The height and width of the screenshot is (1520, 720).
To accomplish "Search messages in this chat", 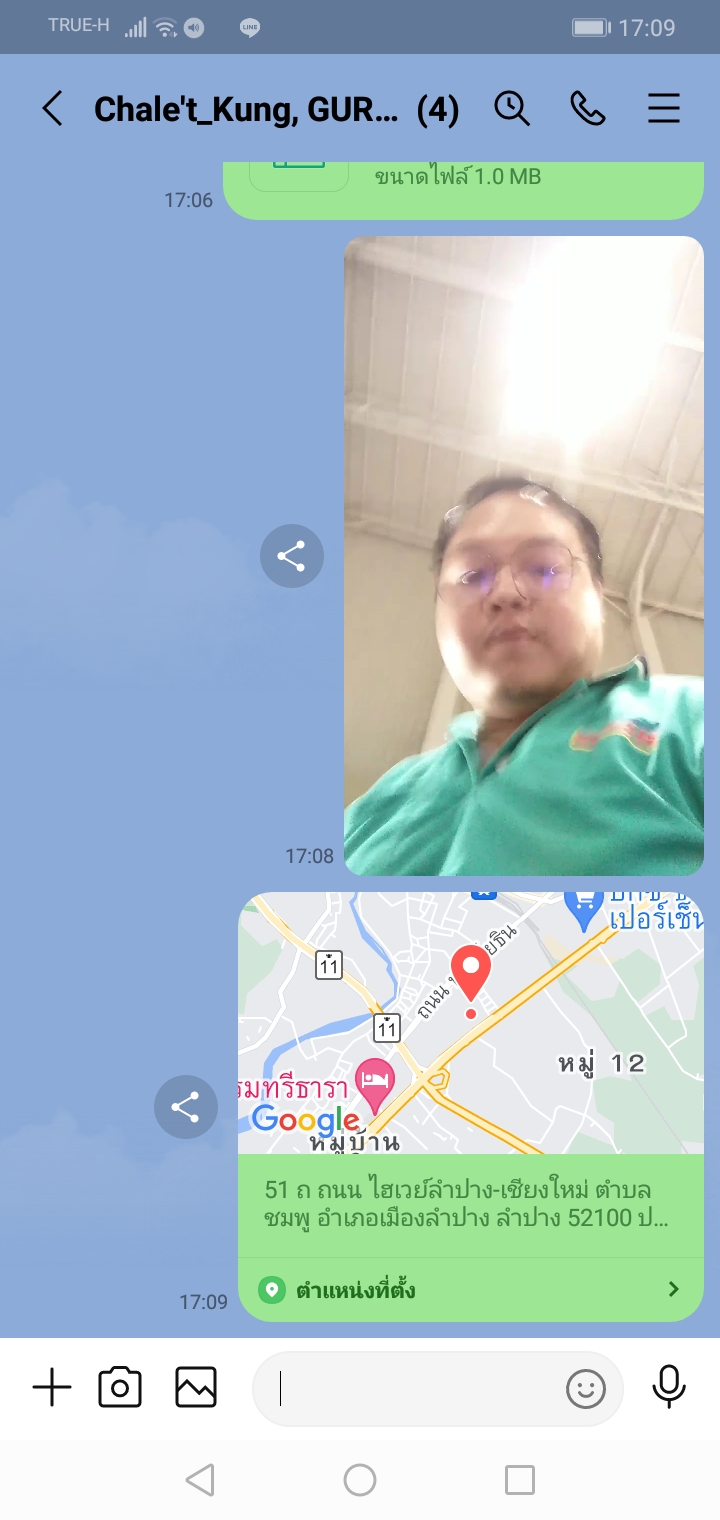I will coord(512,108).
